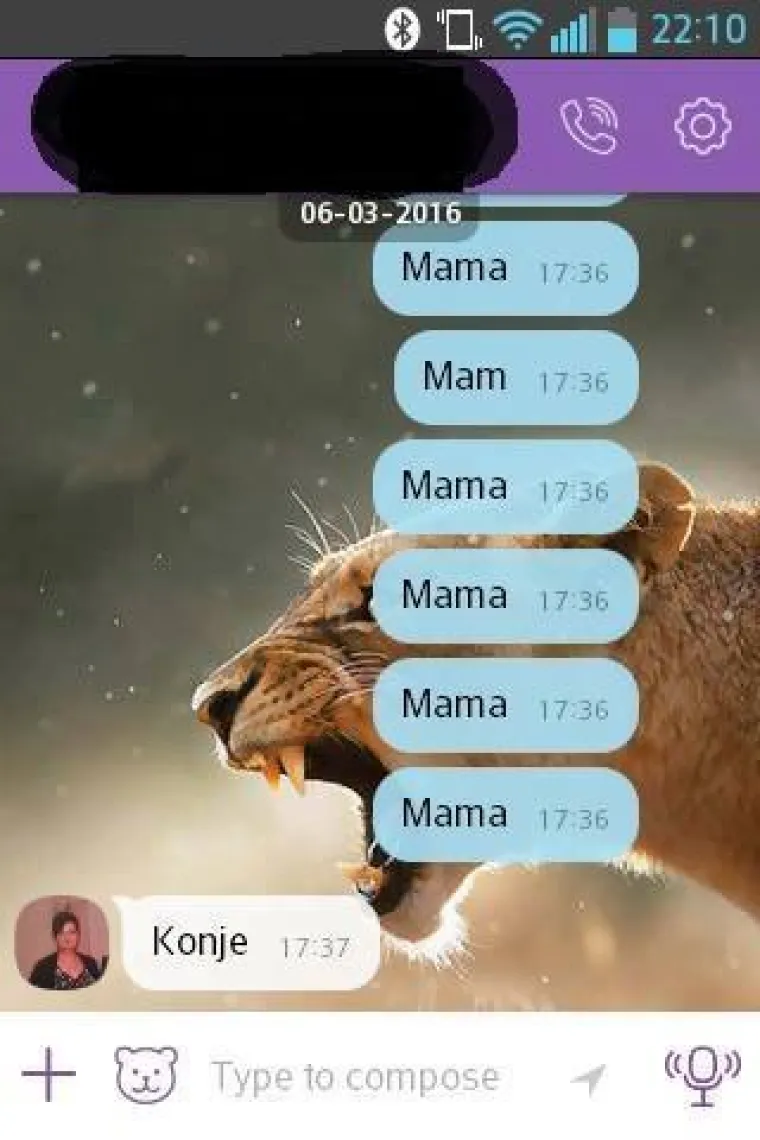Screen dimensions: 760x1140
Task: Open the attachment plus menu
Action: tap(49, 1076)
